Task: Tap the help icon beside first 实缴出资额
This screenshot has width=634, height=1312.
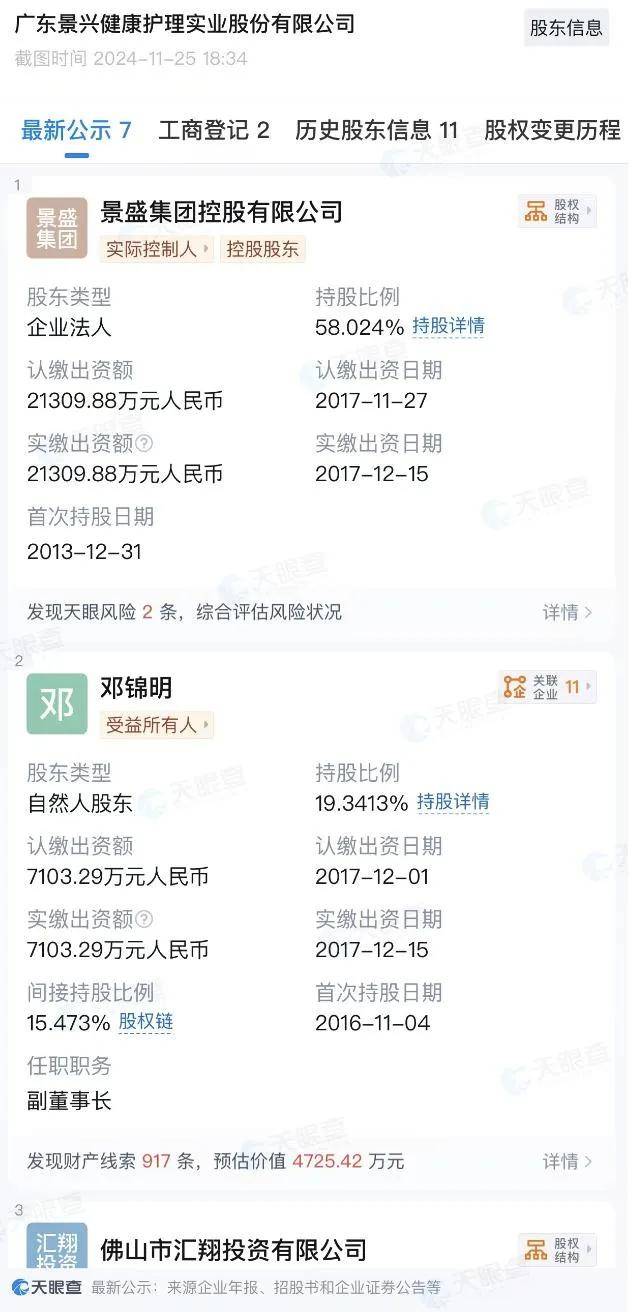Action: 145,443
